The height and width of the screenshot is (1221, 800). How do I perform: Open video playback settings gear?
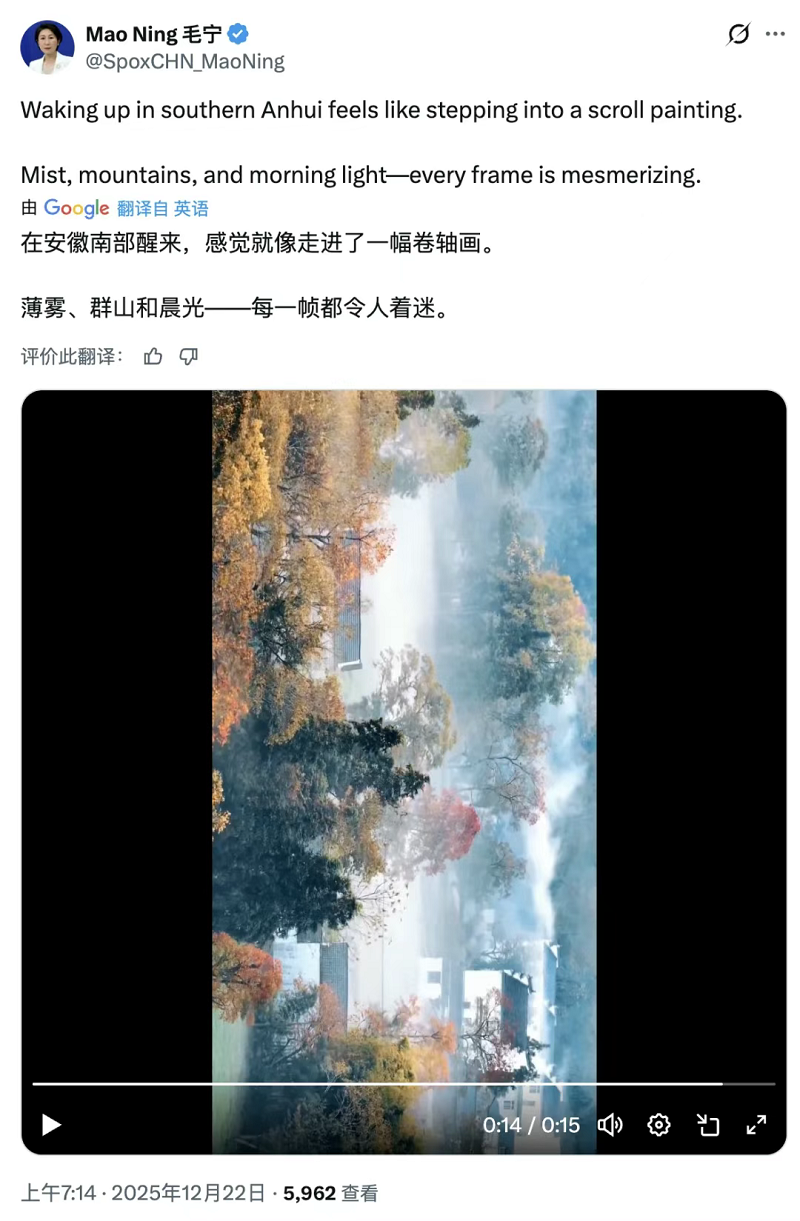pyautogui.click(x=658, y=1125)
